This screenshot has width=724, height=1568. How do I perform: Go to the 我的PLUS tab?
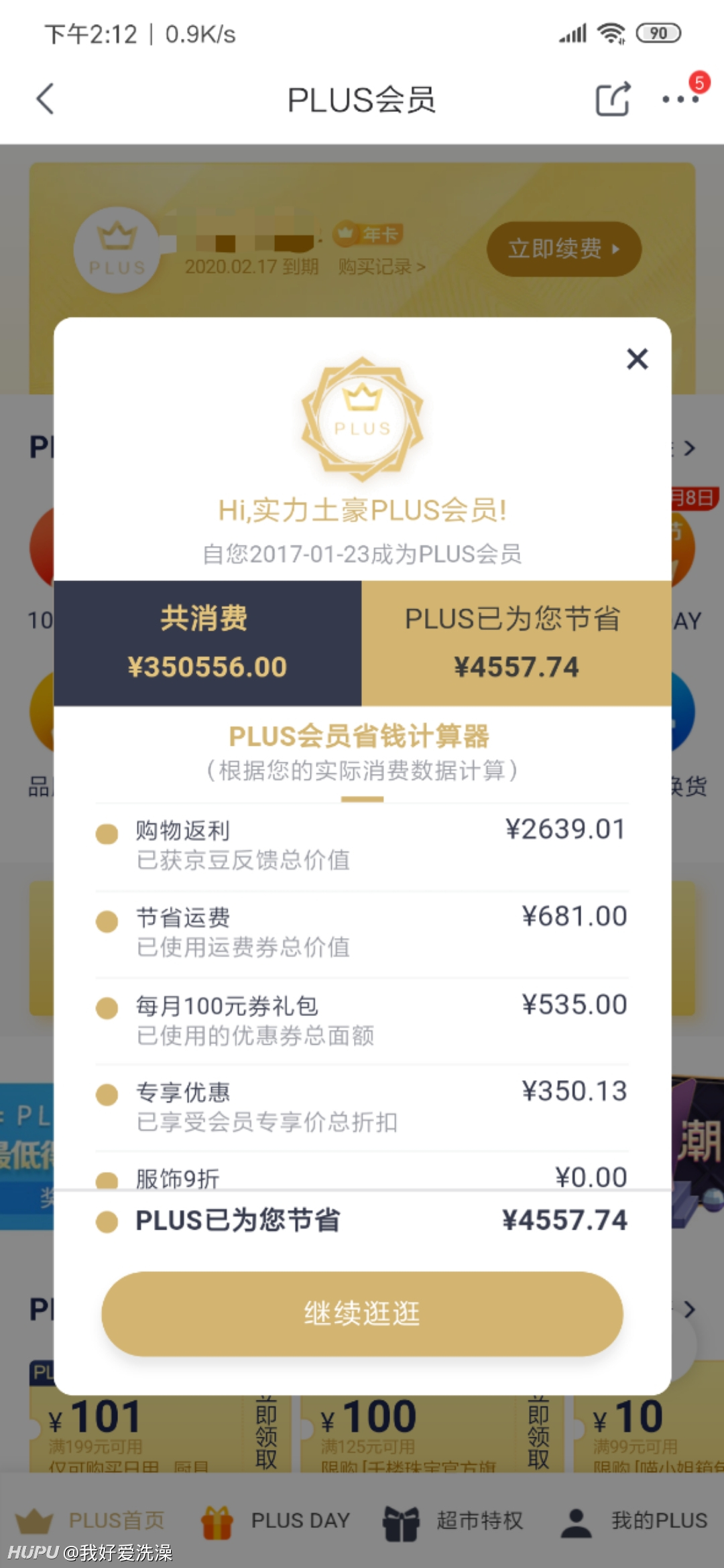click(x=633, y=1520)
